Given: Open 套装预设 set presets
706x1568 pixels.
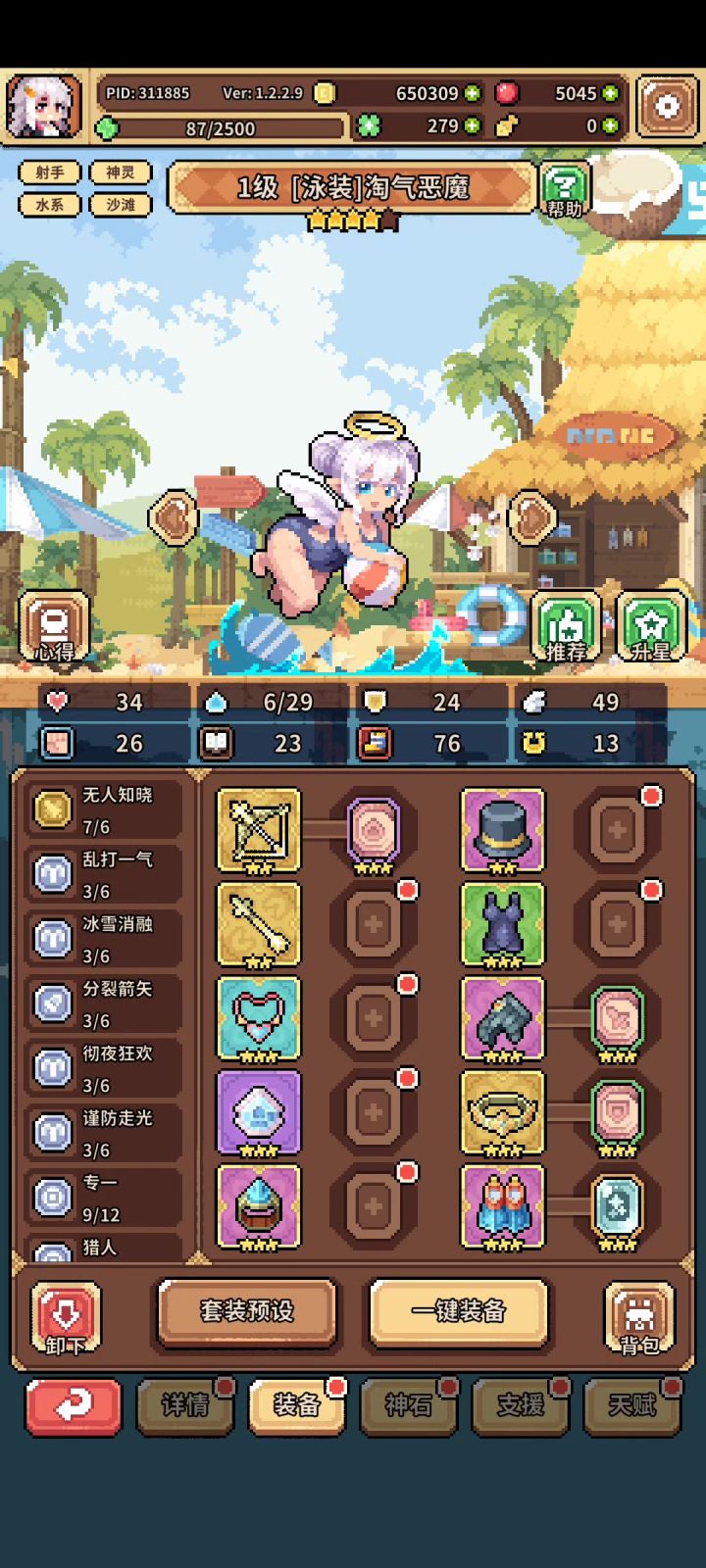Looking at the screenshot, I should pos(247,1311).
